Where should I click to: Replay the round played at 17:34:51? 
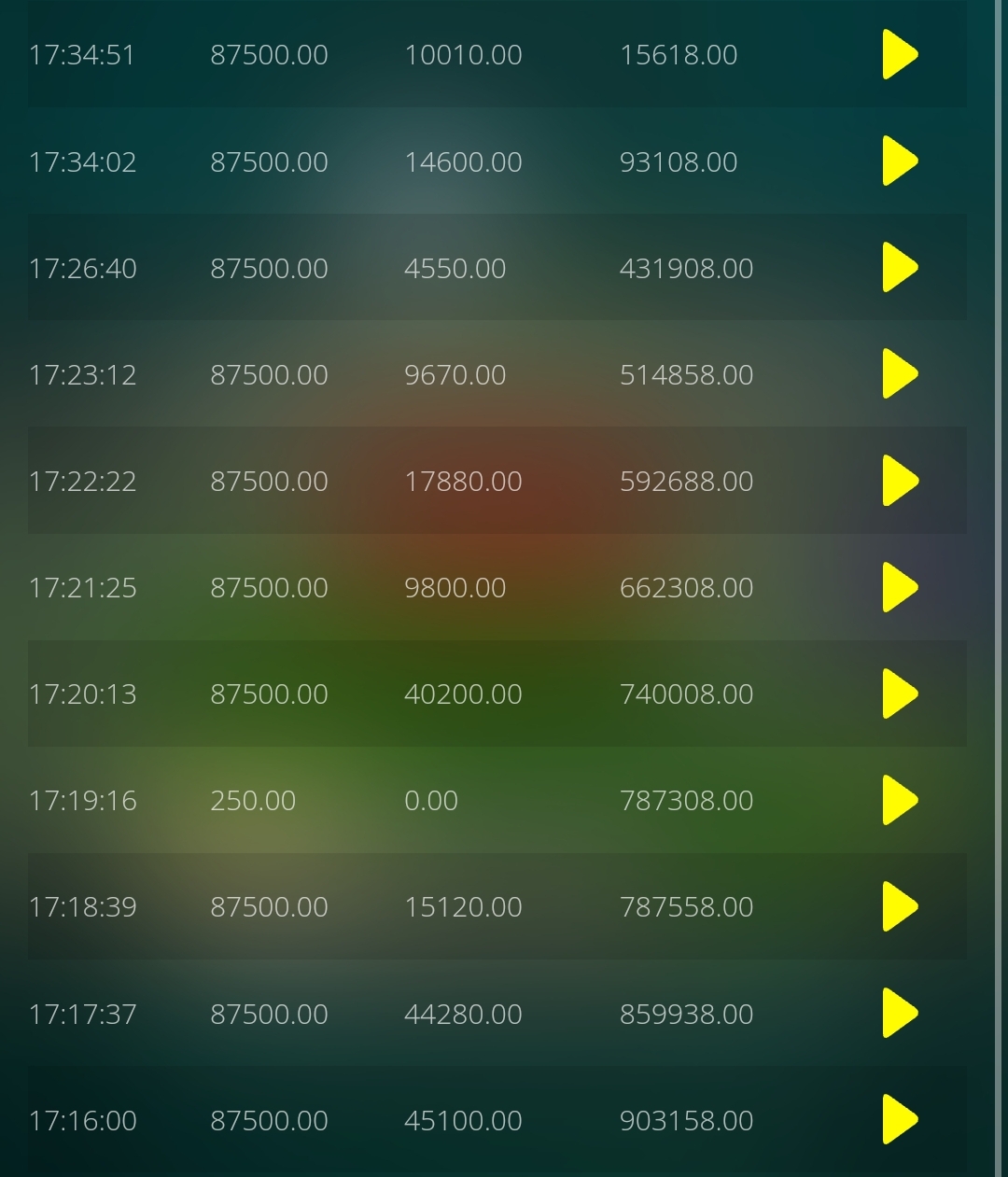[x=900, y=54]
